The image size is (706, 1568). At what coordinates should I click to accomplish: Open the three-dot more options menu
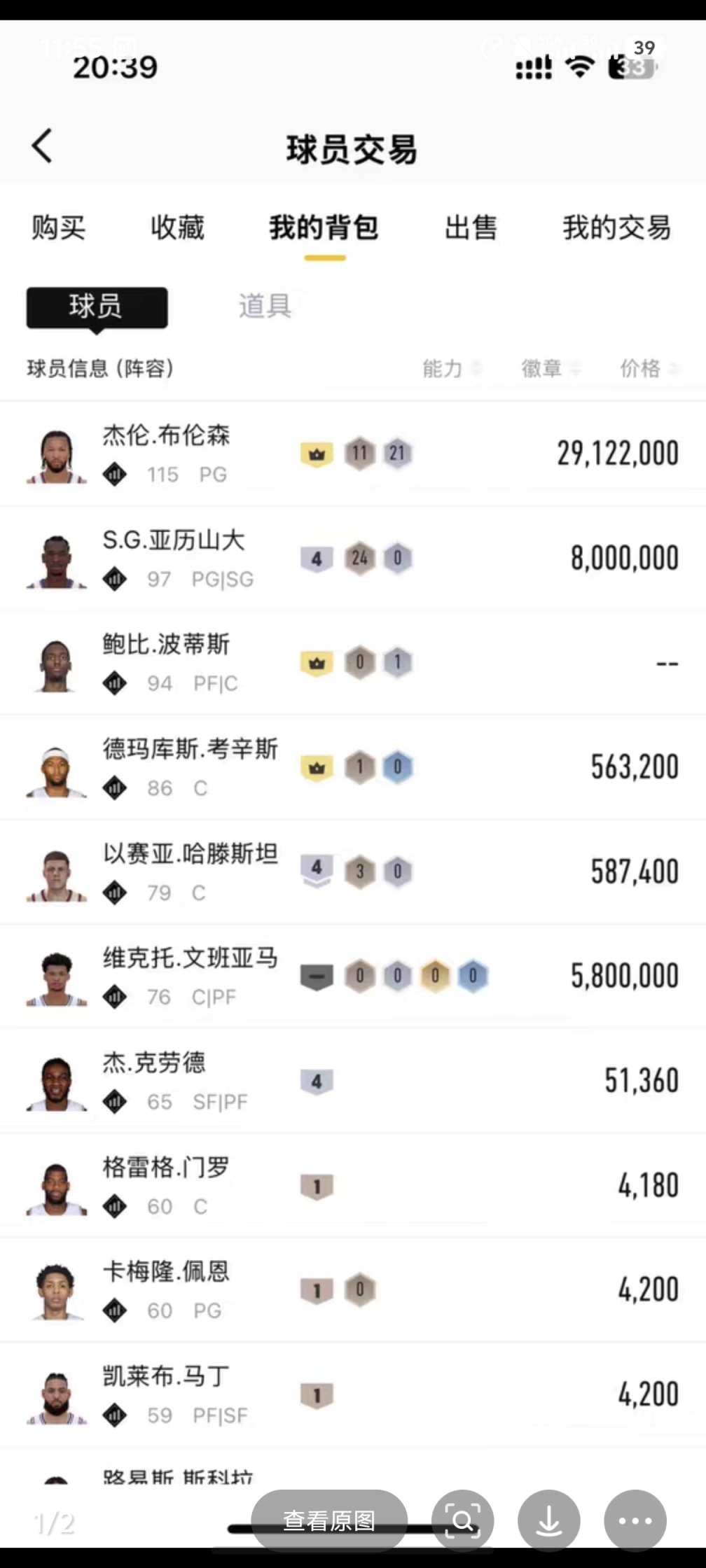pyautogui.click(x=635, y=1520)
